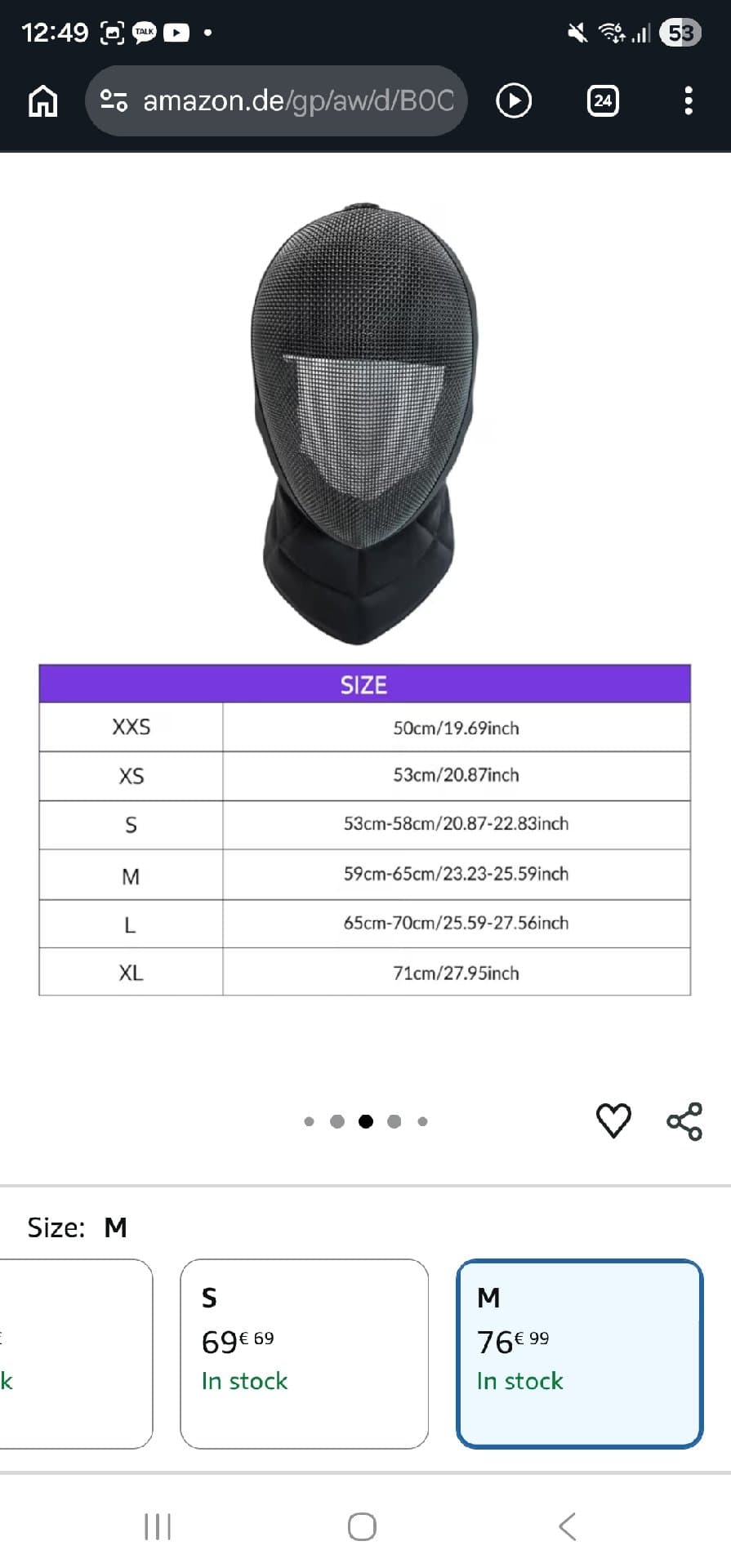This screenshot has width=731, height=1568.
Task: Tap the first carousel navigation dot
Action: pos(309,1120)
